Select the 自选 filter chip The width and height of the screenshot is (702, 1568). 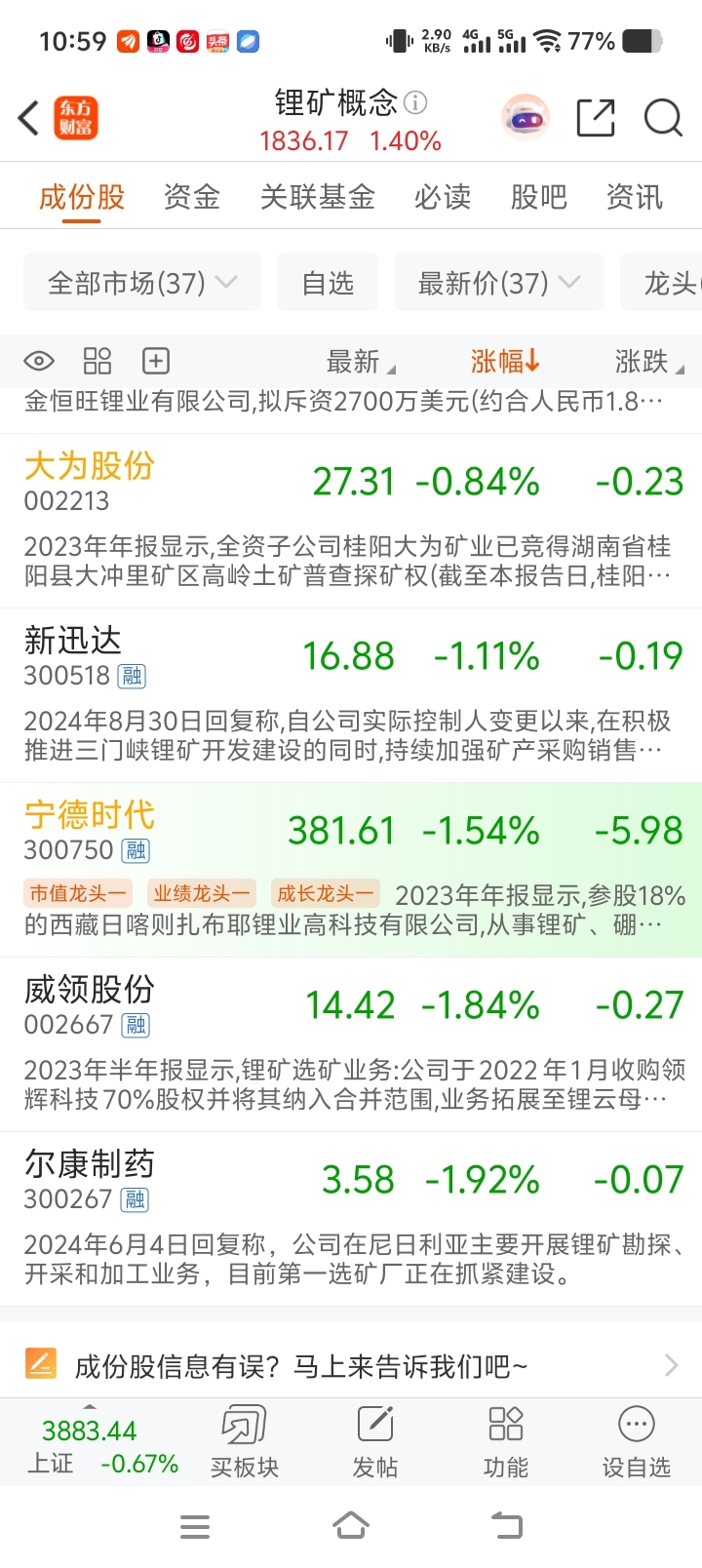328,283
